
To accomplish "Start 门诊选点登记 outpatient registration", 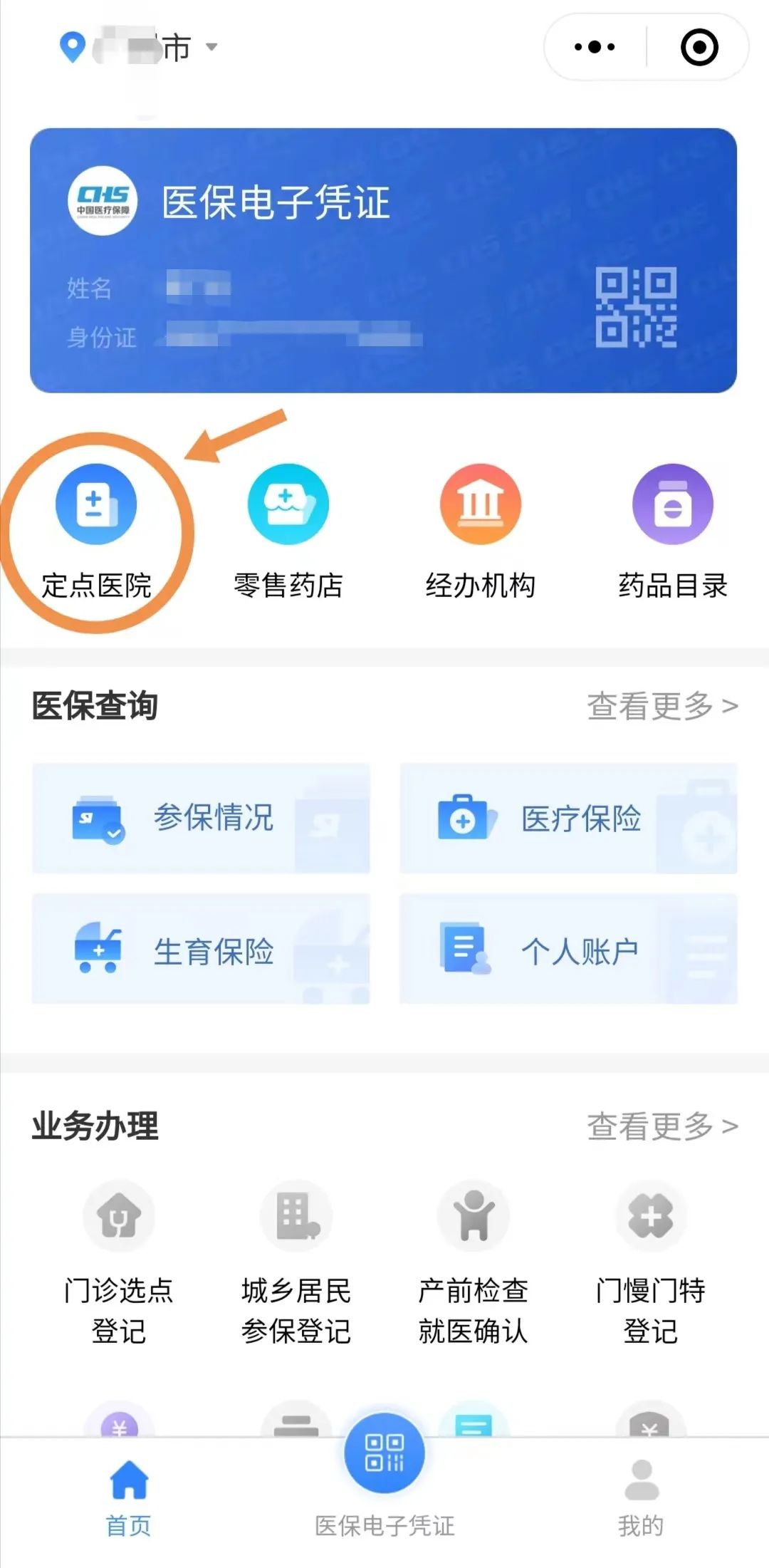I will [117, 1268].
